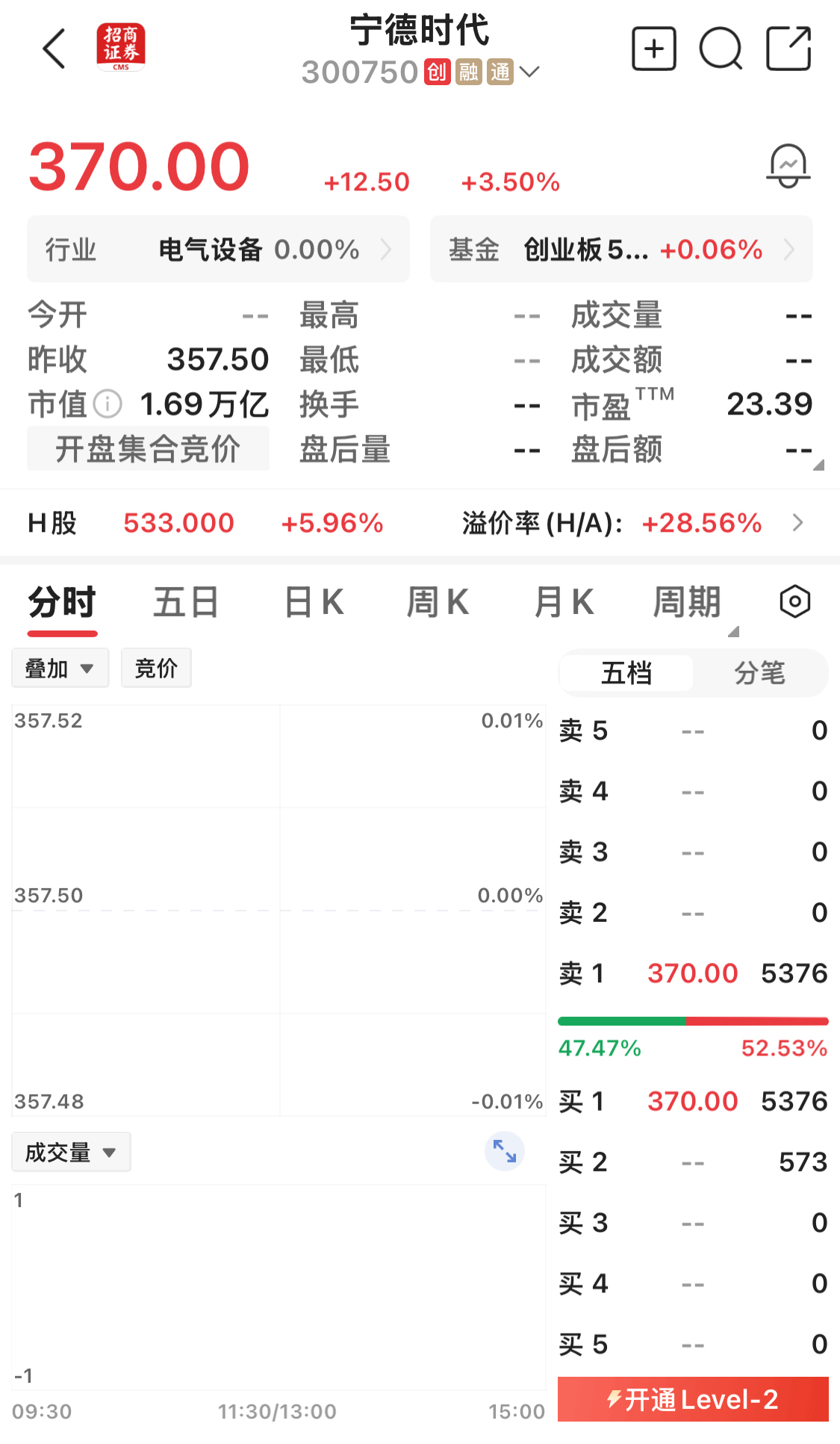Switch to the 周K chart tab
Screen dimensions: 840x1444
438,602
